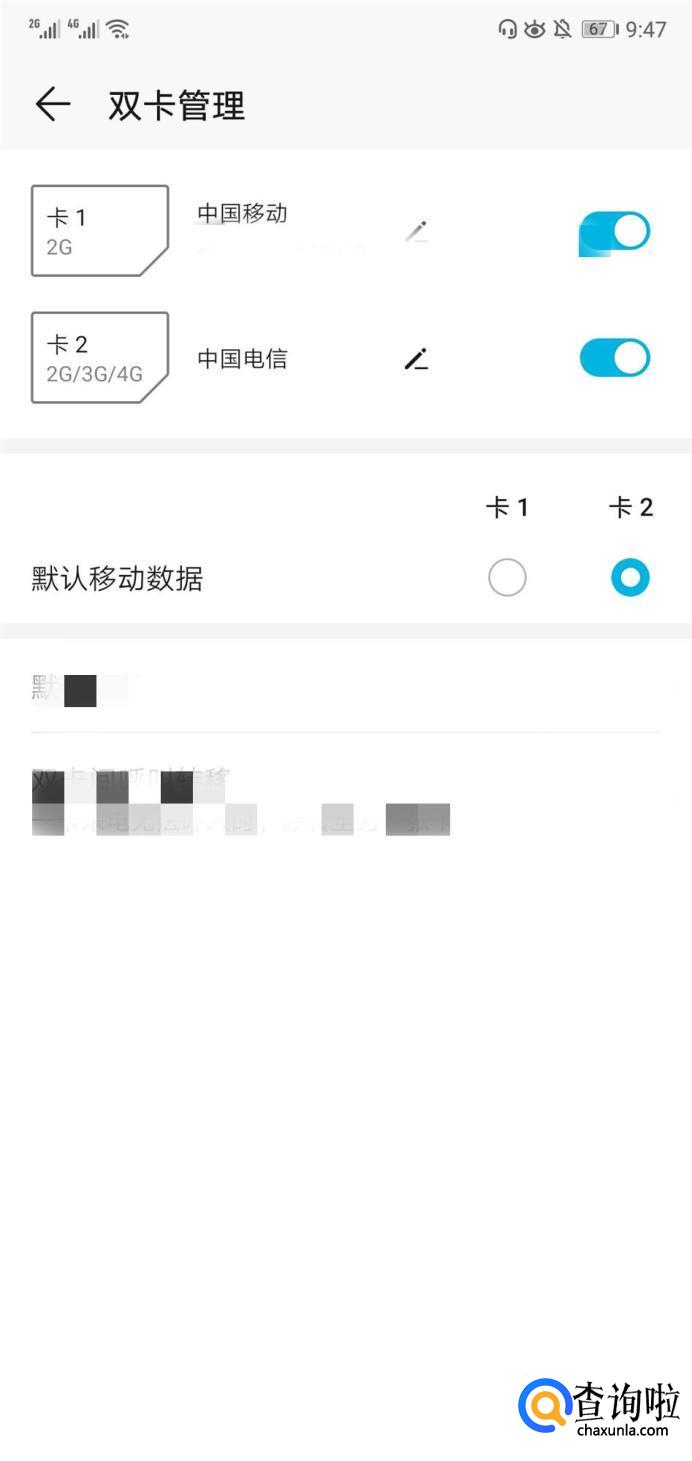The image size is (692, 1461).
Task: Go back from 双卡管理
Action: click(x=52, y=104)
